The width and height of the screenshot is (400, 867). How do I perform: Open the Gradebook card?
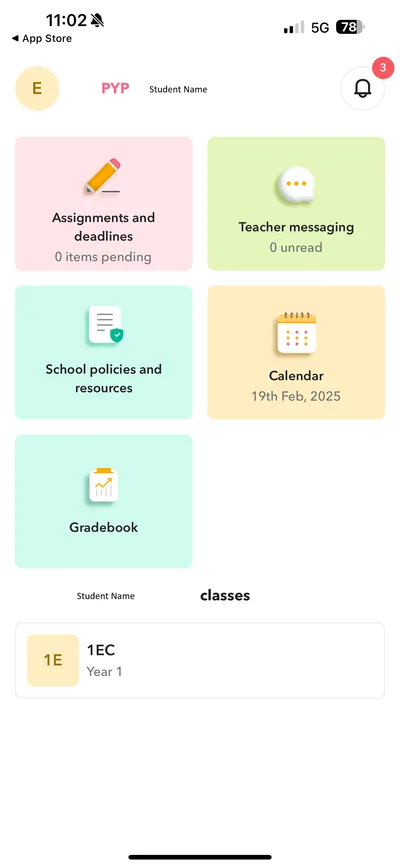pyautogui.click(x=103, y=502)
